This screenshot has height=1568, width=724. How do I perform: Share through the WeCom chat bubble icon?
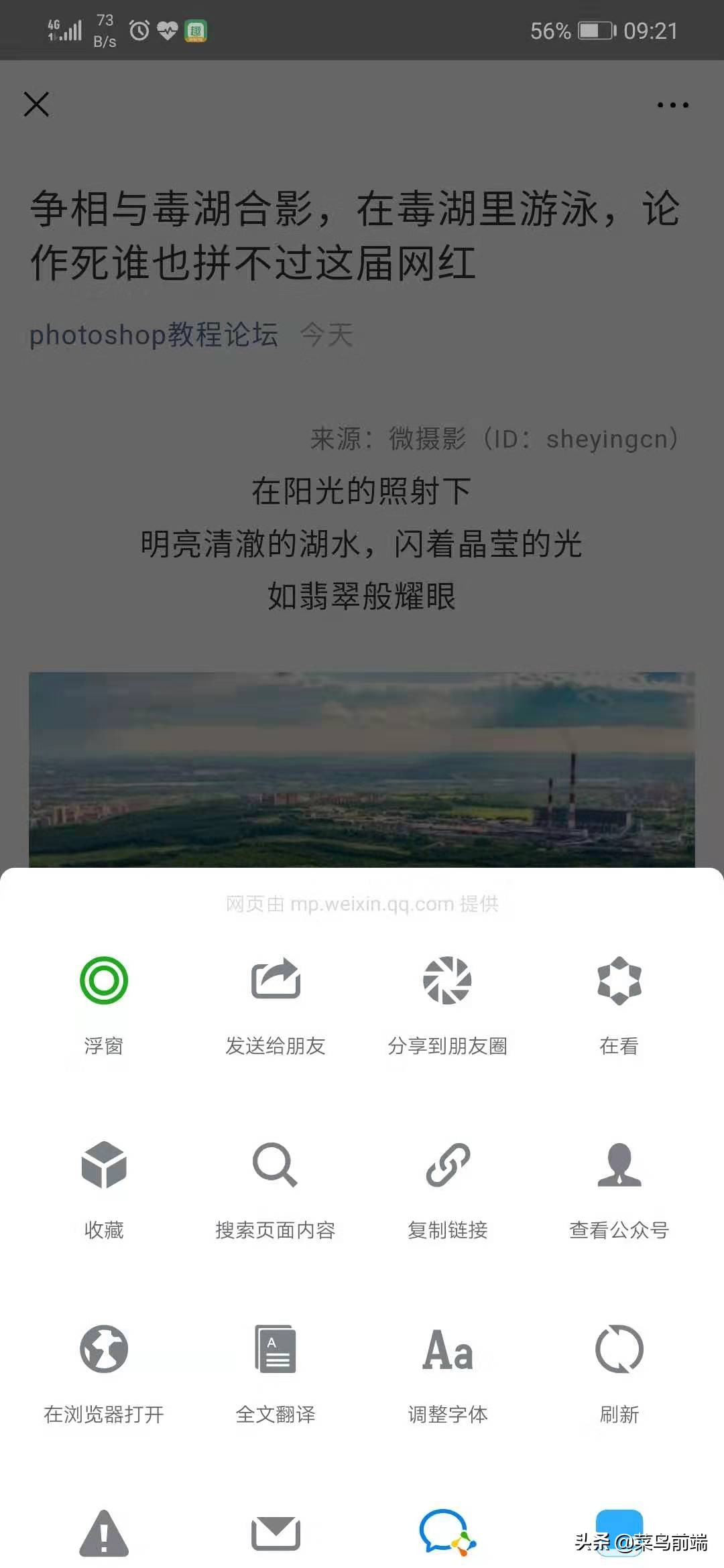[x=447, y=1531]
